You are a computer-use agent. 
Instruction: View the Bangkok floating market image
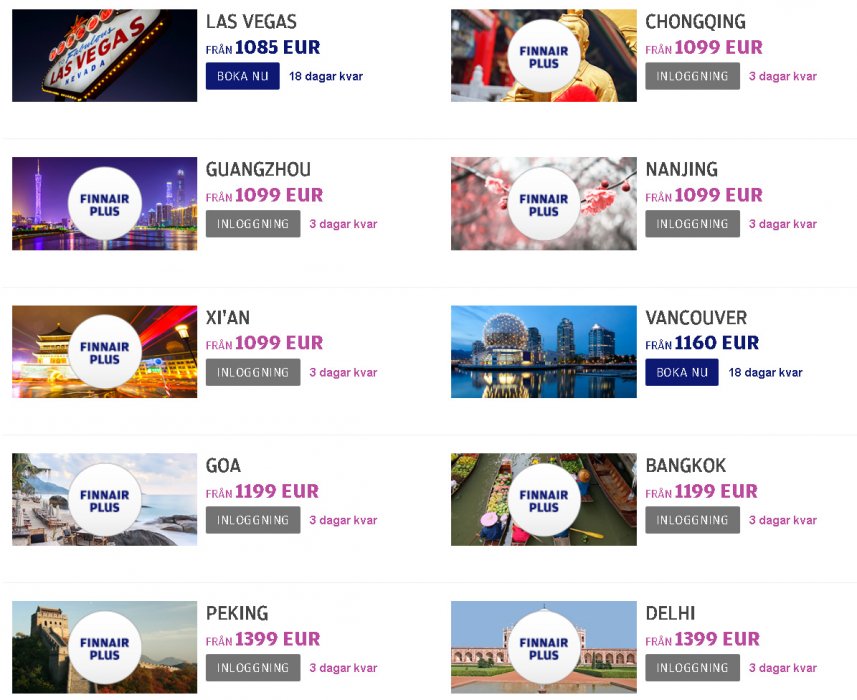pyautogui.click(x=543, y=499)
